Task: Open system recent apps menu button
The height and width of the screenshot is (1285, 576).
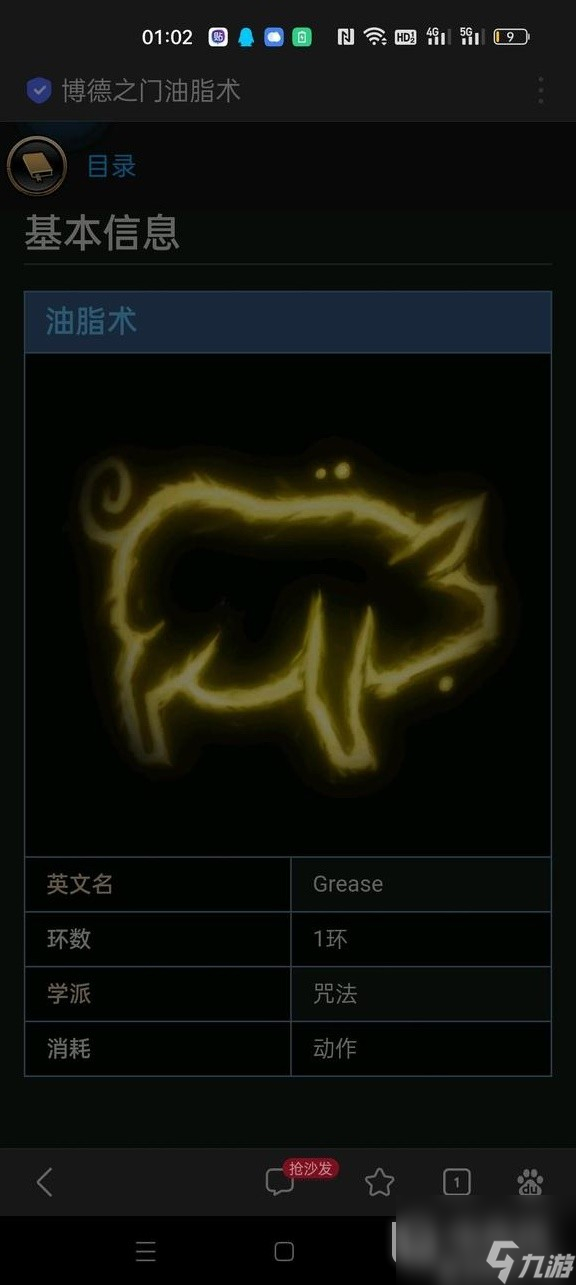Action: [146, 1251]
